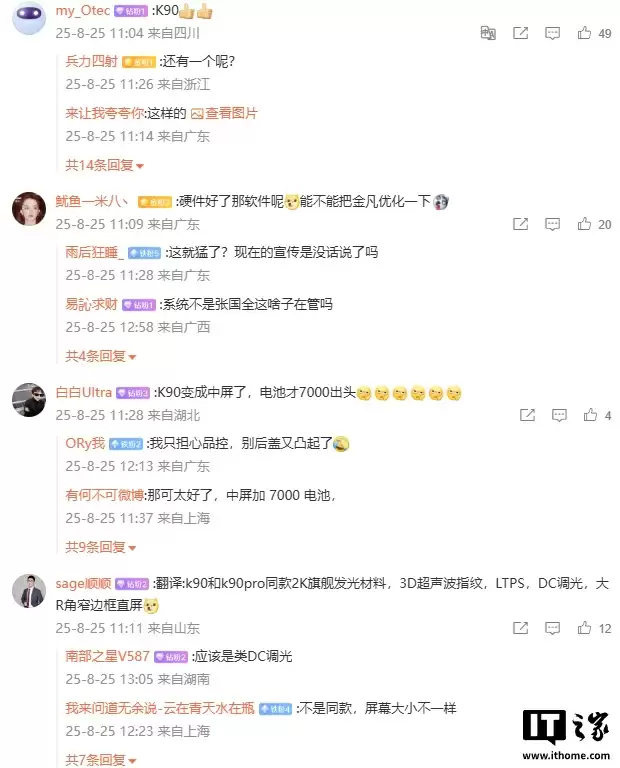Share my_Otec's comment
This screenshot has height=768, width=620.
[x=520, y=33]
